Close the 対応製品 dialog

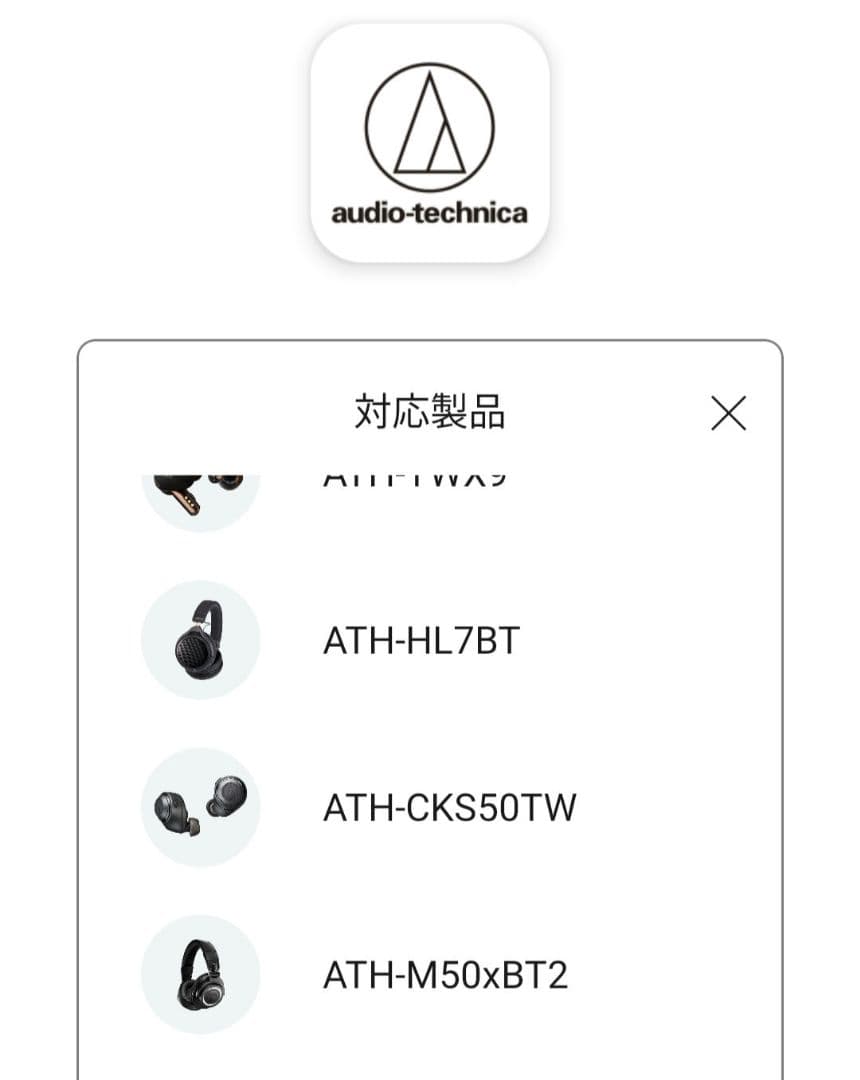click(729, 412)
